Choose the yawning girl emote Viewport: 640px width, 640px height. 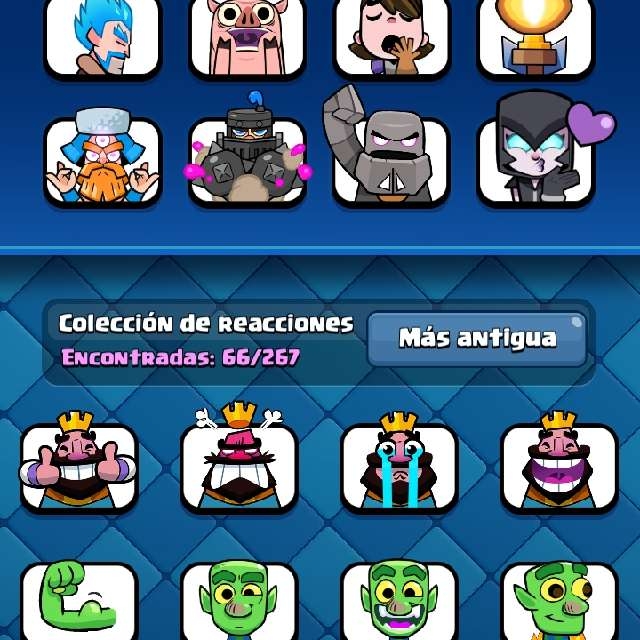pos(391,38)
